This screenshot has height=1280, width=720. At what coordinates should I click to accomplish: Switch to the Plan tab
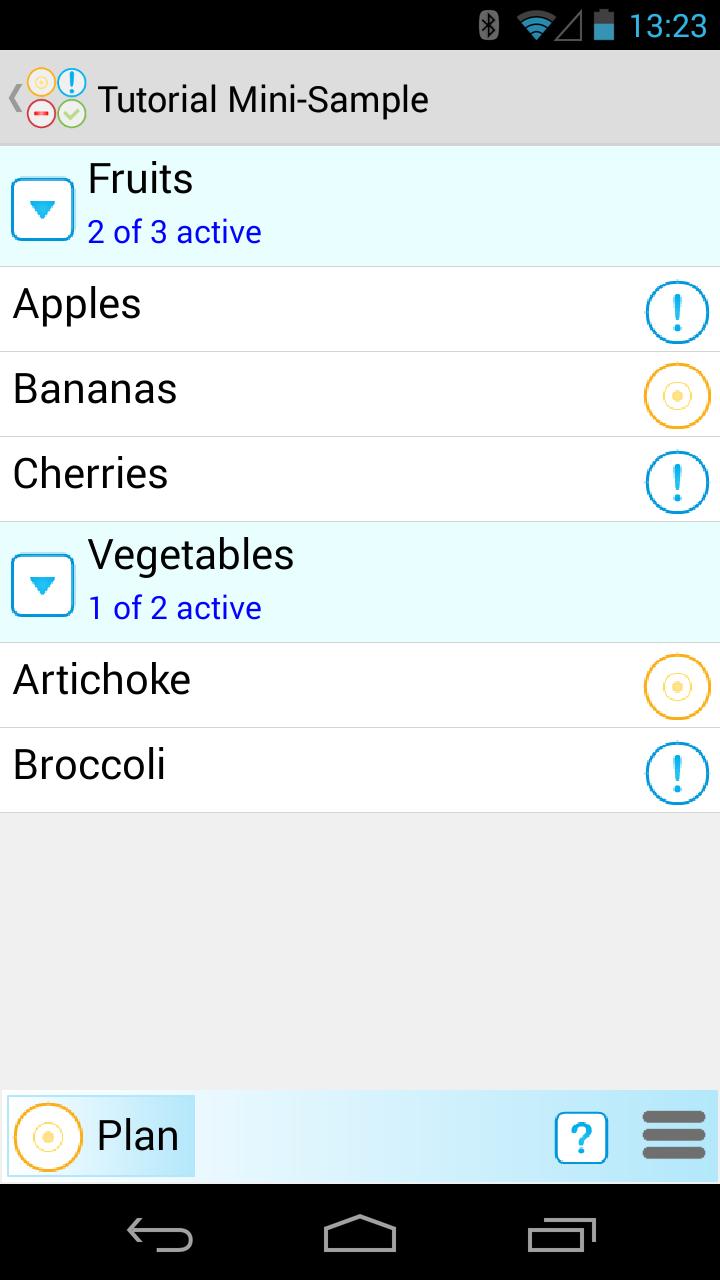click(100, 1136)
